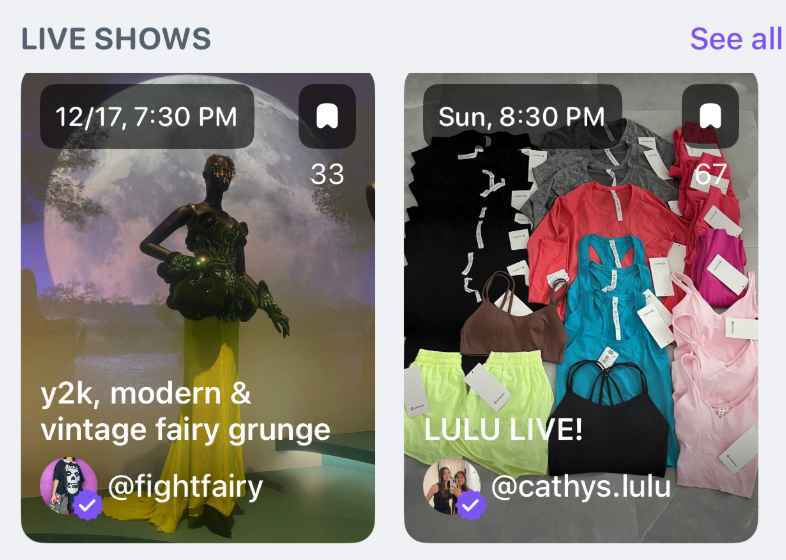View the @fightfairy seller profile
The image size is (786, 560).
[x=184, y=487]
